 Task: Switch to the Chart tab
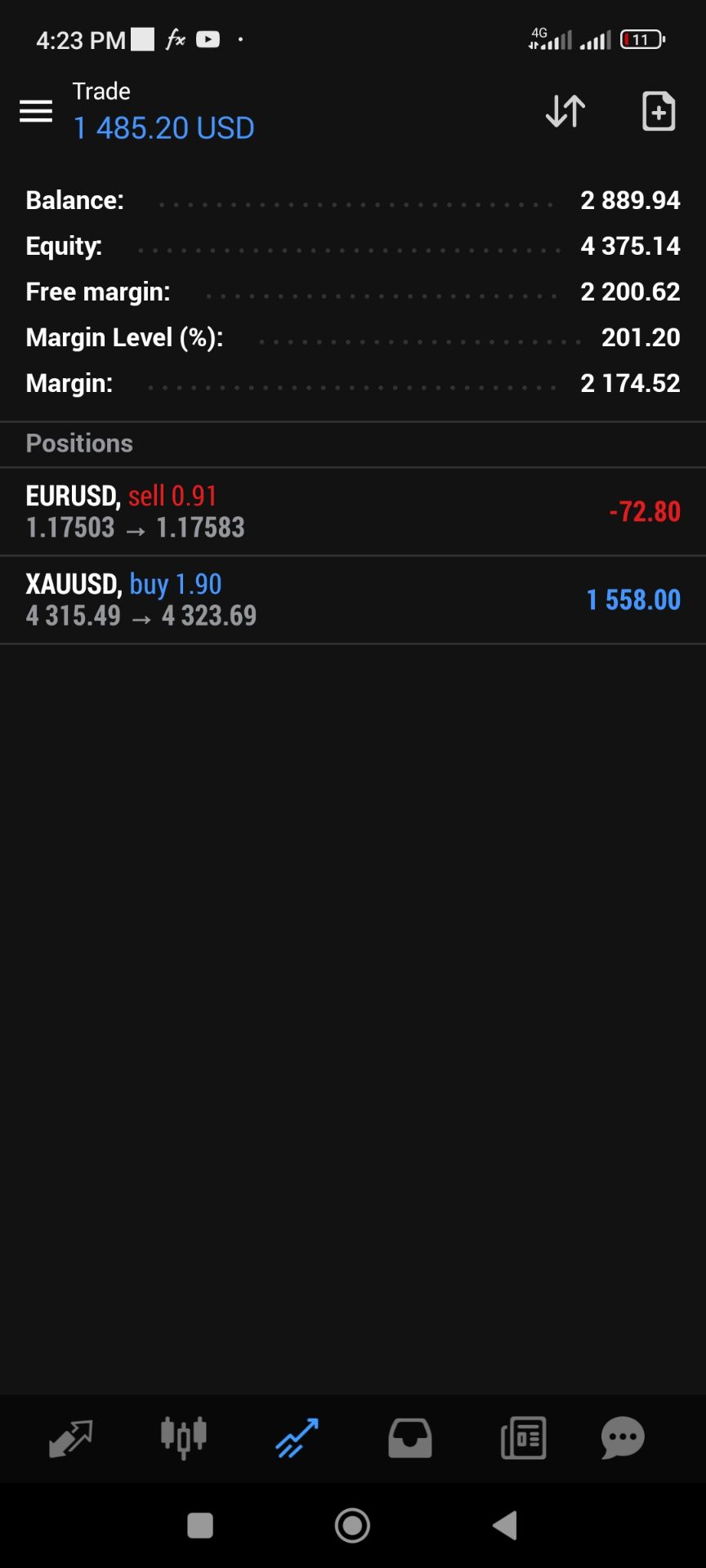(183, 1438)
